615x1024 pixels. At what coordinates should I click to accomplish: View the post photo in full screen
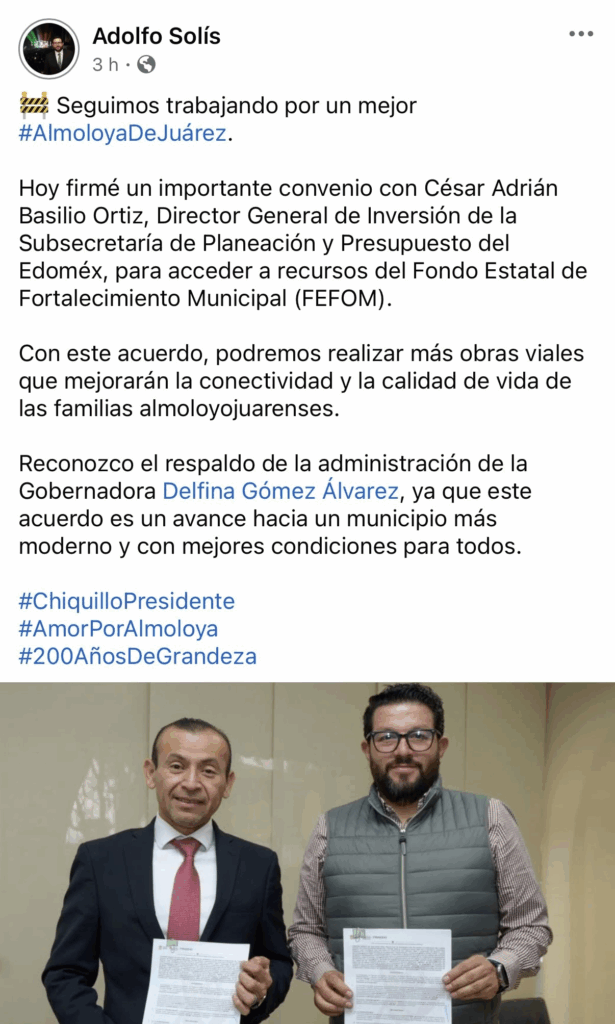(x=307, y=853)
